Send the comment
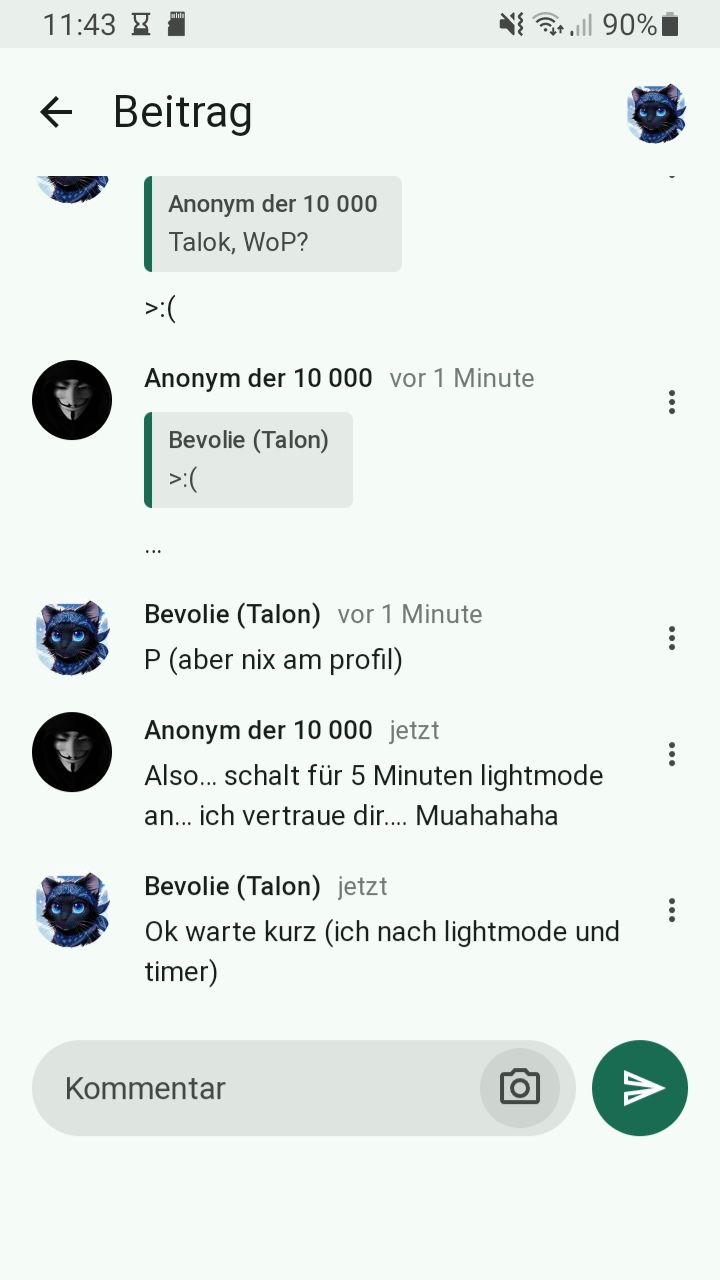 (640, 1088)
